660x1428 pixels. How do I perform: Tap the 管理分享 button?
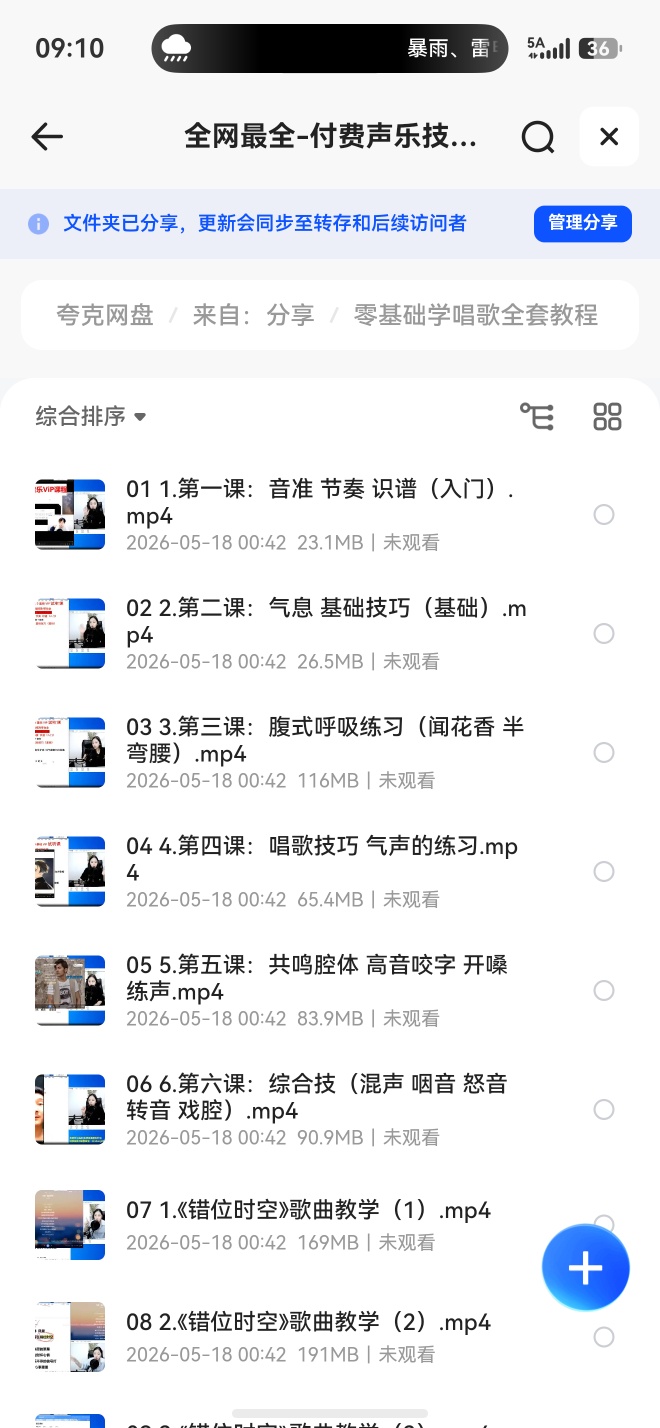point(583,223)
